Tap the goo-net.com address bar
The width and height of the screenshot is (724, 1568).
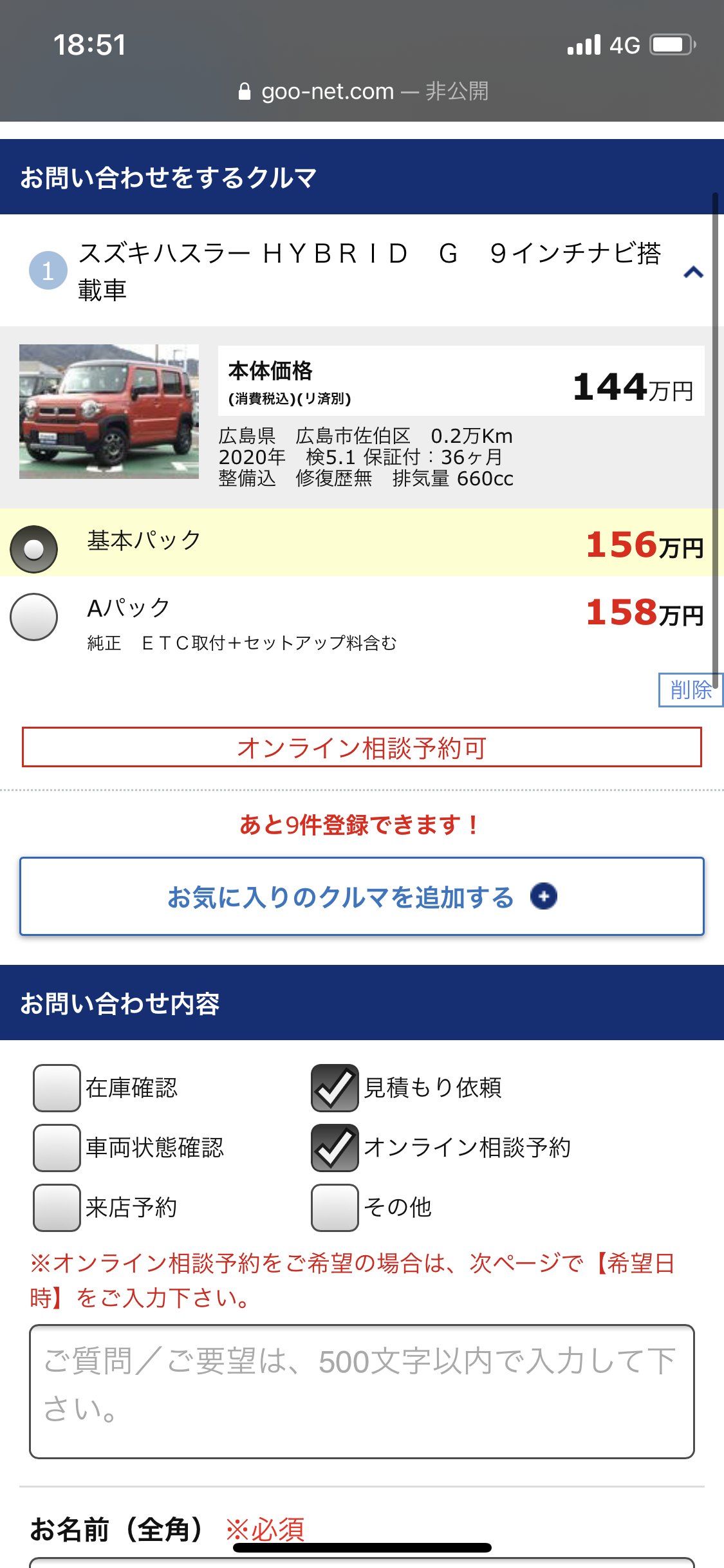tap(362, 91)
